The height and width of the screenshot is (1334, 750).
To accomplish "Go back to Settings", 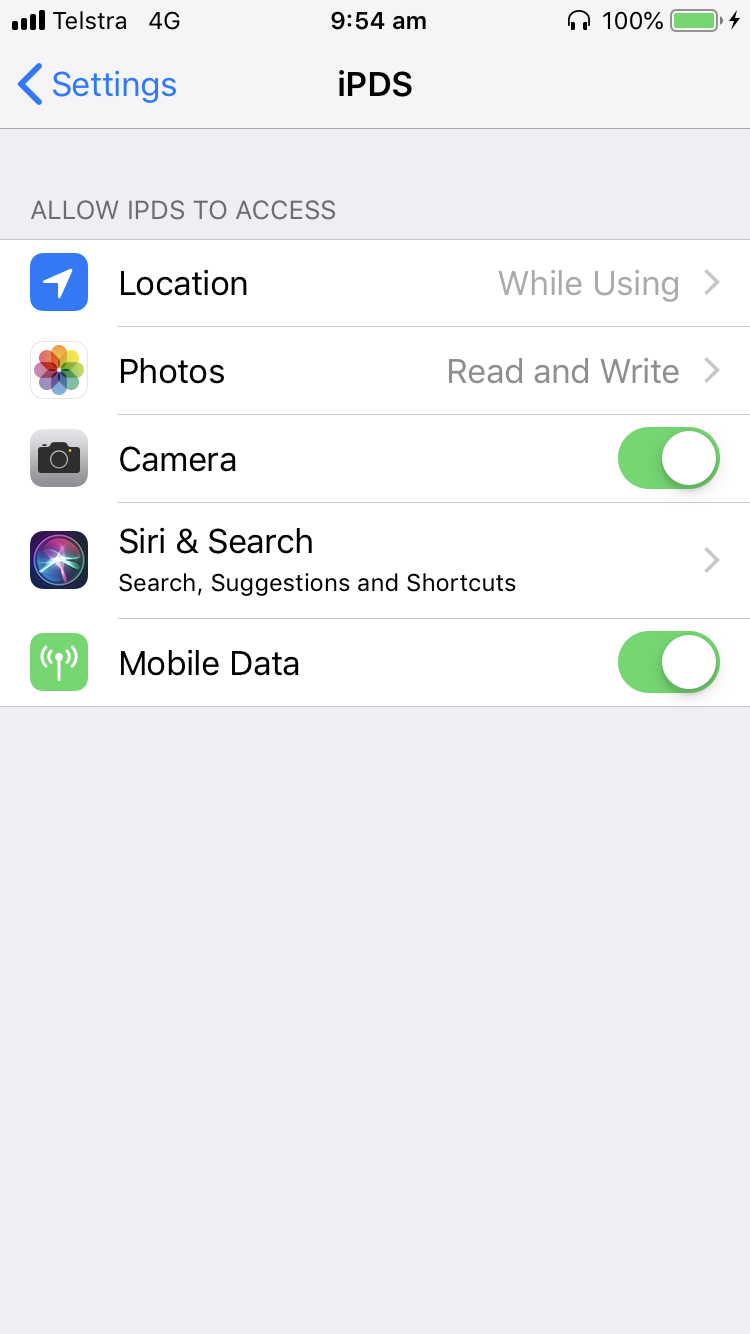I will (97, 85).
